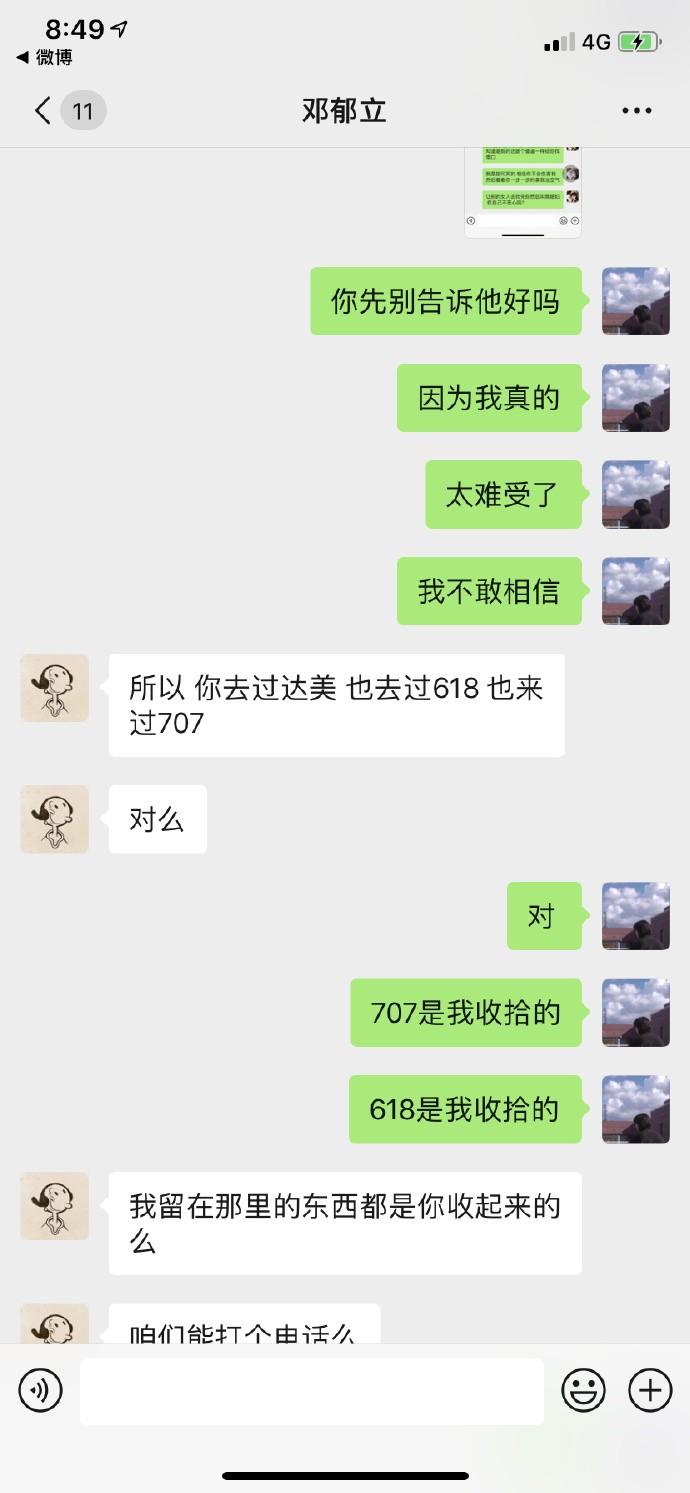Open my avatar beside "太难受了" message

pyautogui.click(x=636, y=495)
